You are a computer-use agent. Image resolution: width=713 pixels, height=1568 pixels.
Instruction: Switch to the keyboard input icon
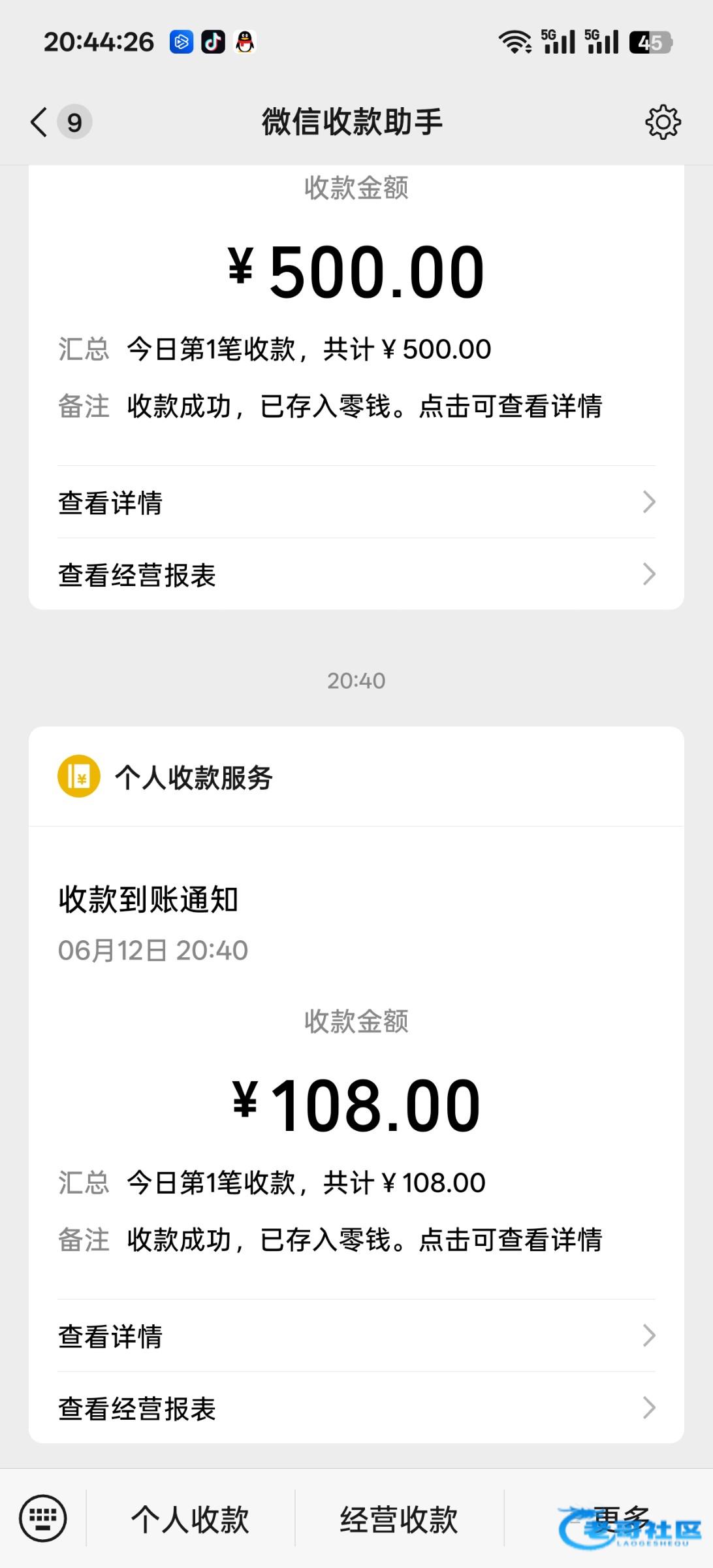click(x=43, y=1518)
